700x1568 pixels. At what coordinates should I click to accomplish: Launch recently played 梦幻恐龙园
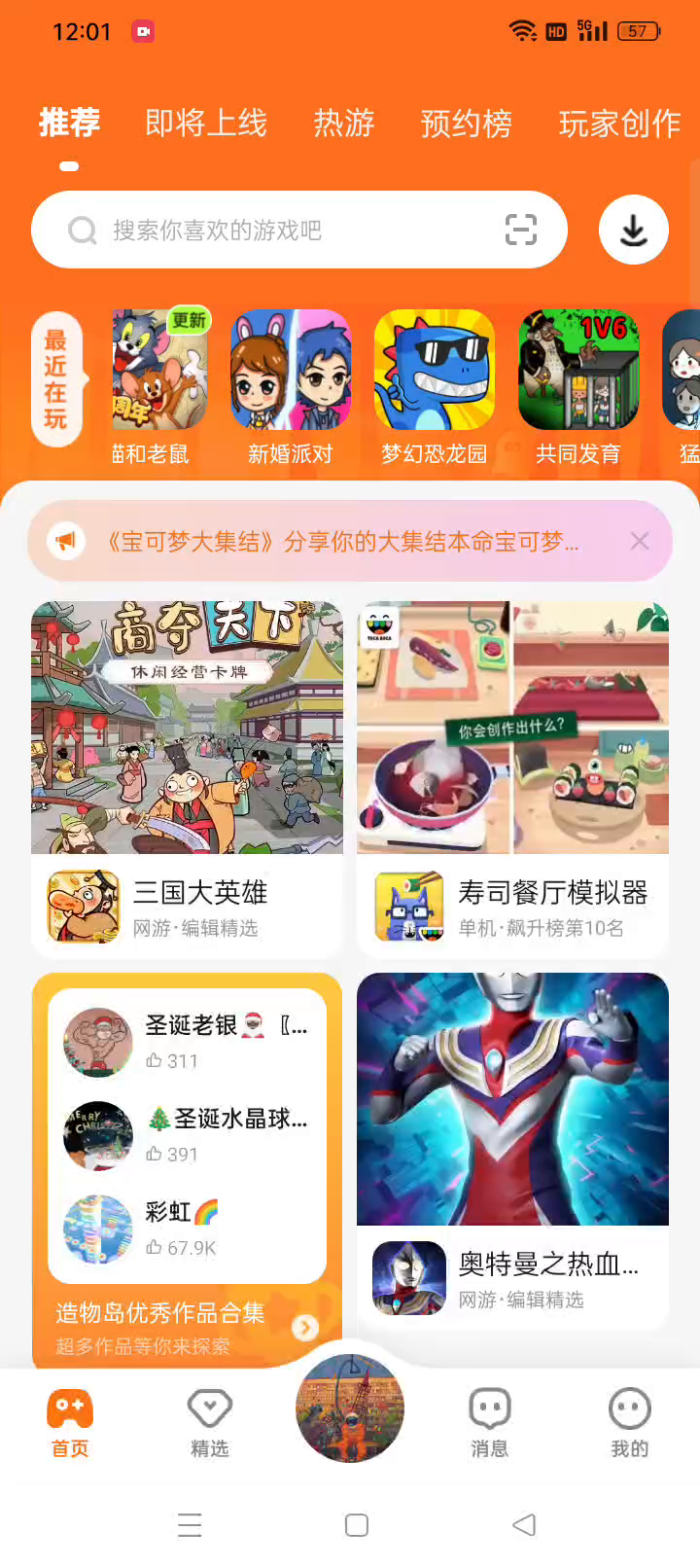(x=435, y=371)
